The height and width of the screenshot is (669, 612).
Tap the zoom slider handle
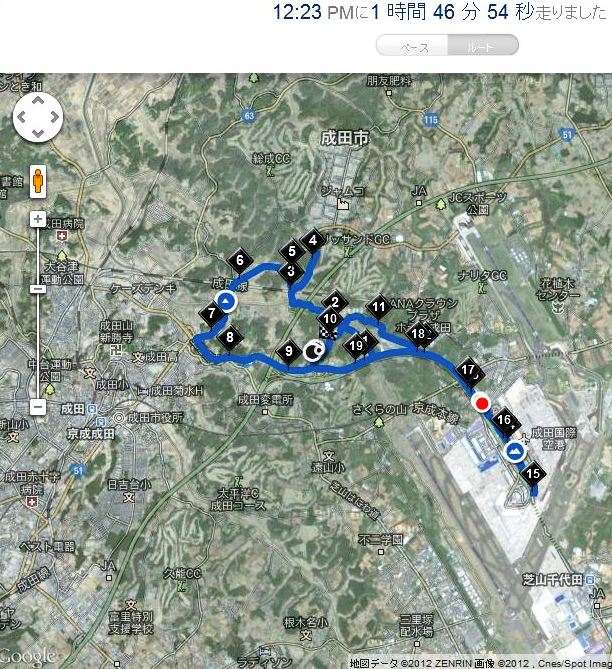tap(38, 288)
